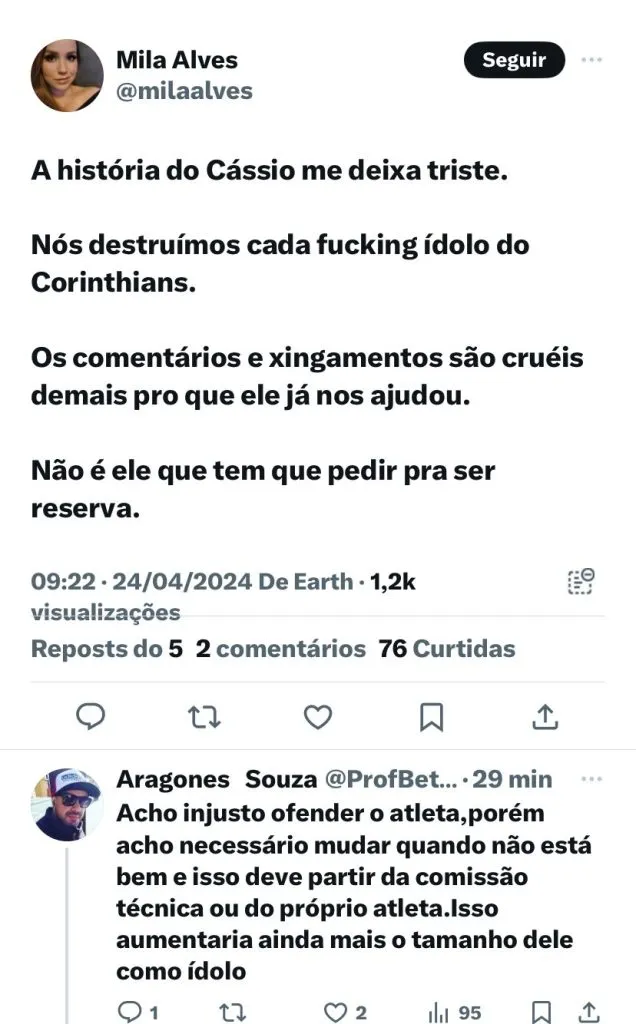Open overflow menu on Aragones Souza's reply

pyautogui.click(x=592, y=778)
